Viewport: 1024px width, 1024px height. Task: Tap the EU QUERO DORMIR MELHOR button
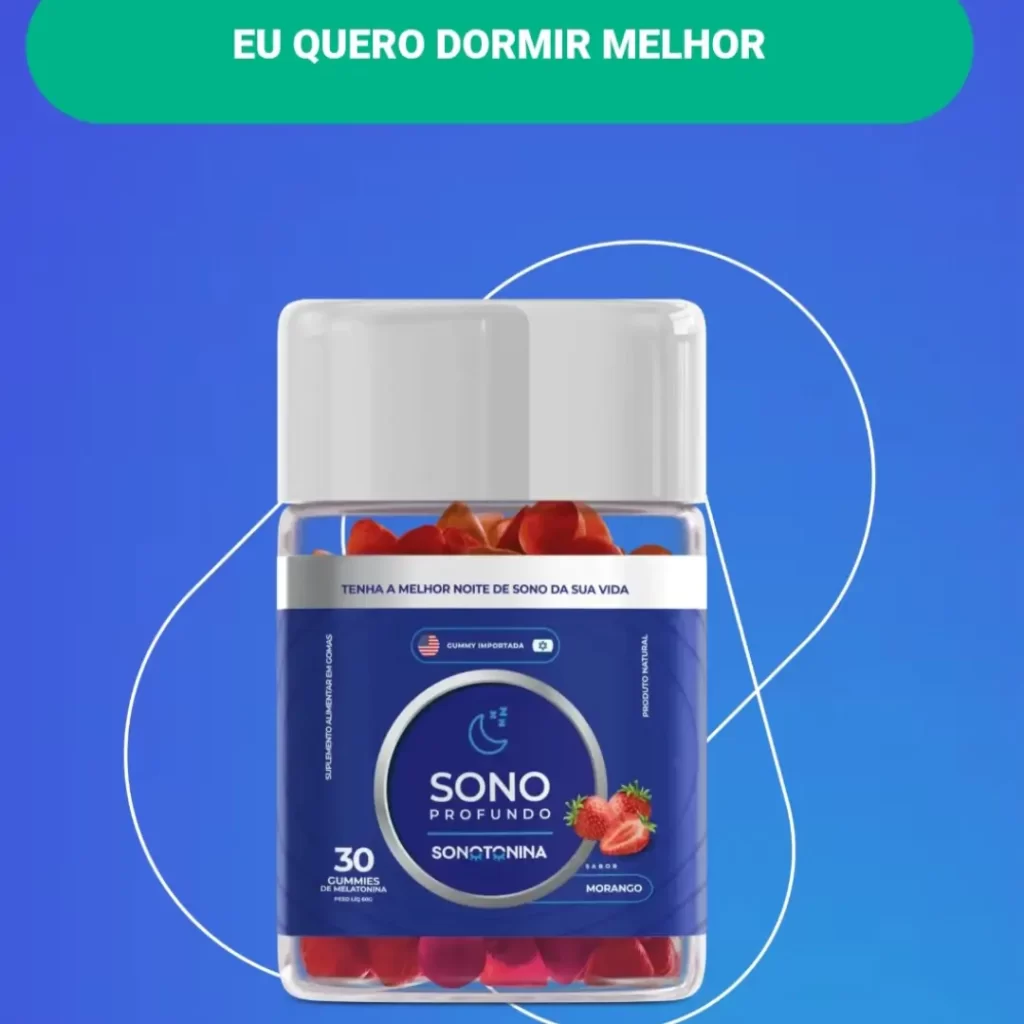[x=499, y=47]
